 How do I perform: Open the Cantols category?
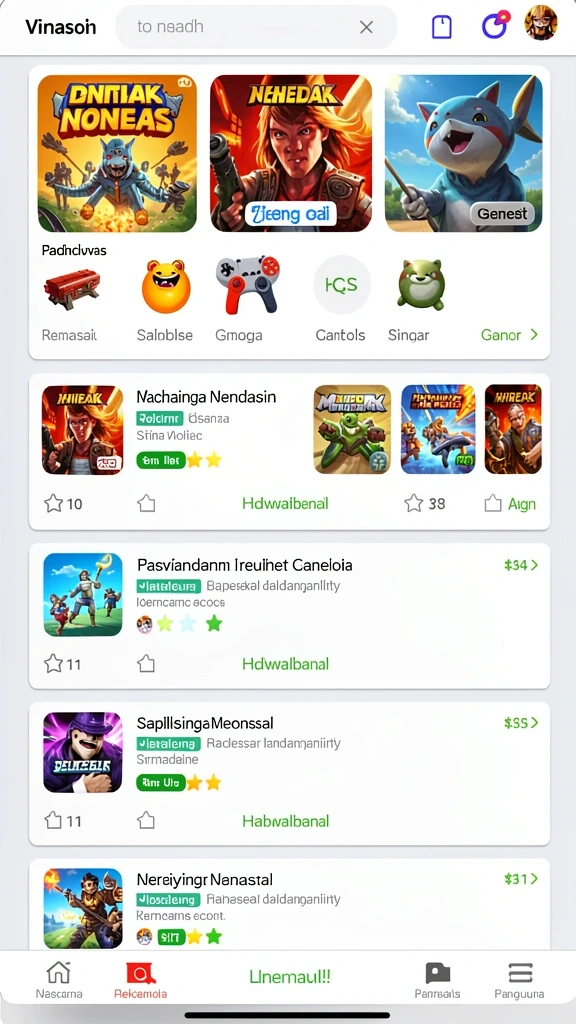(x=341, y=300)
